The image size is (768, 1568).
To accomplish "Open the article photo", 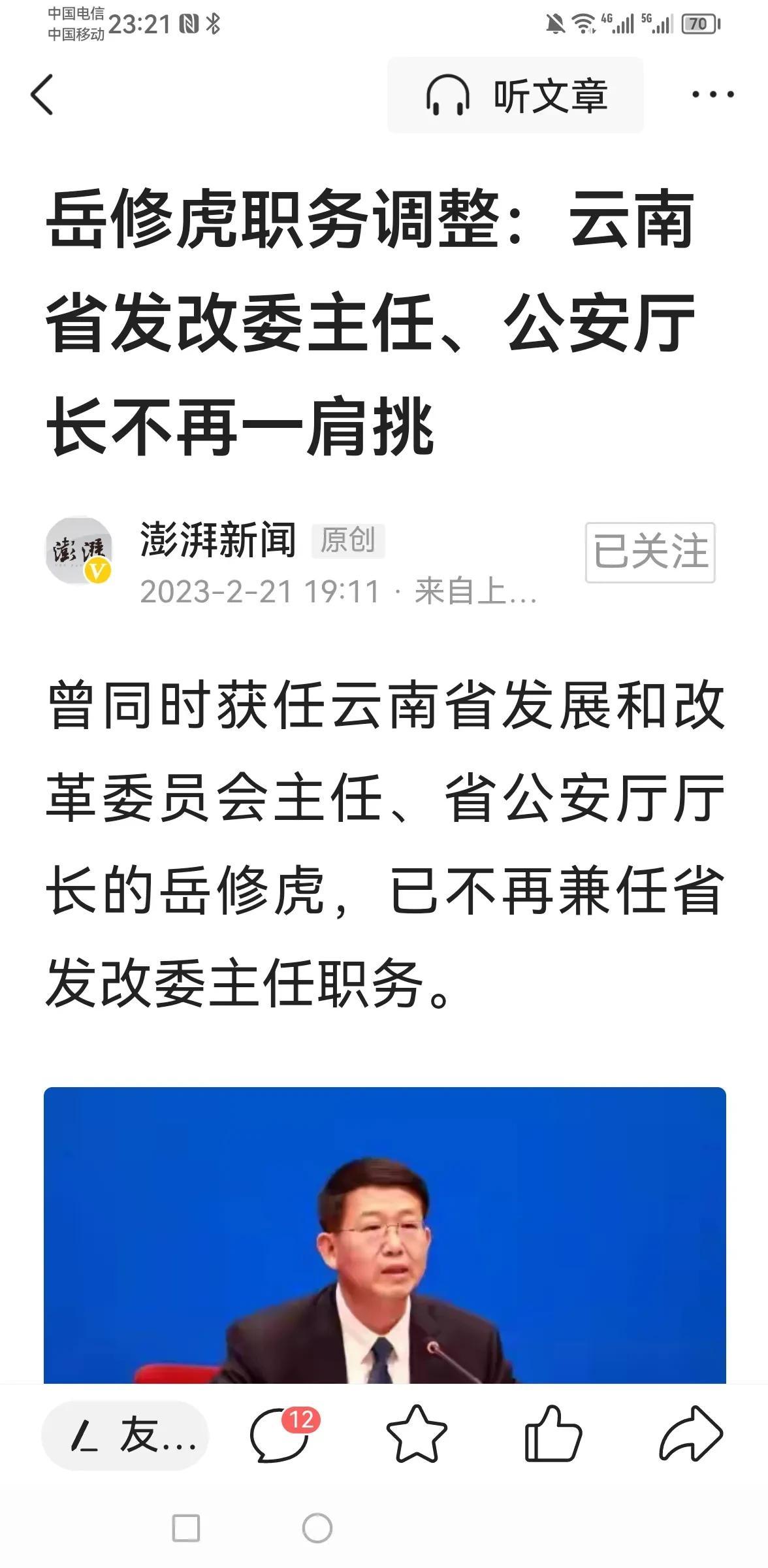I will coord(385,1235).
